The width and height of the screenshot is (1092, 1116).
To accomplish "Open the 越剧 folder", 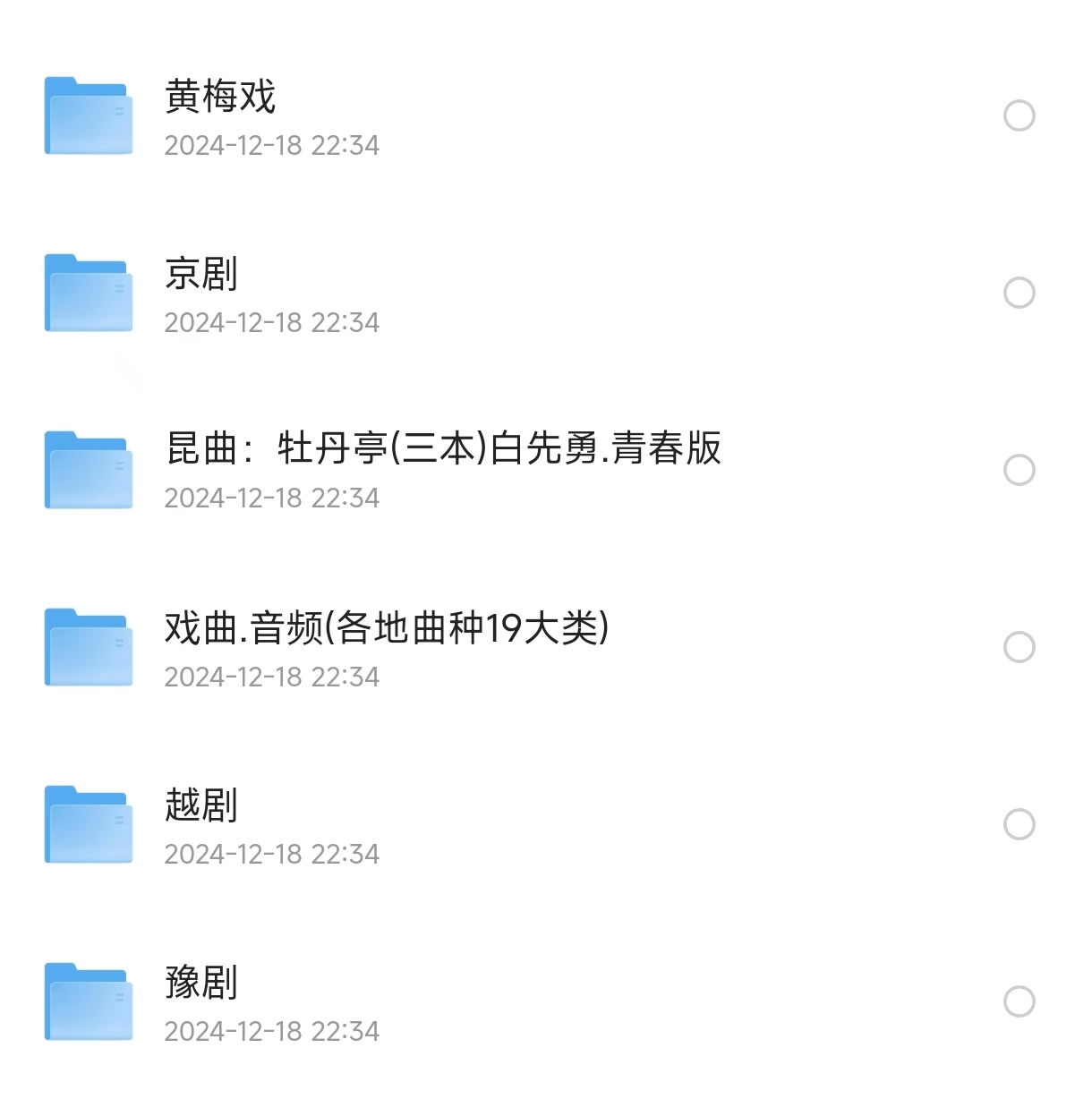I will click(x=201, y=805).
